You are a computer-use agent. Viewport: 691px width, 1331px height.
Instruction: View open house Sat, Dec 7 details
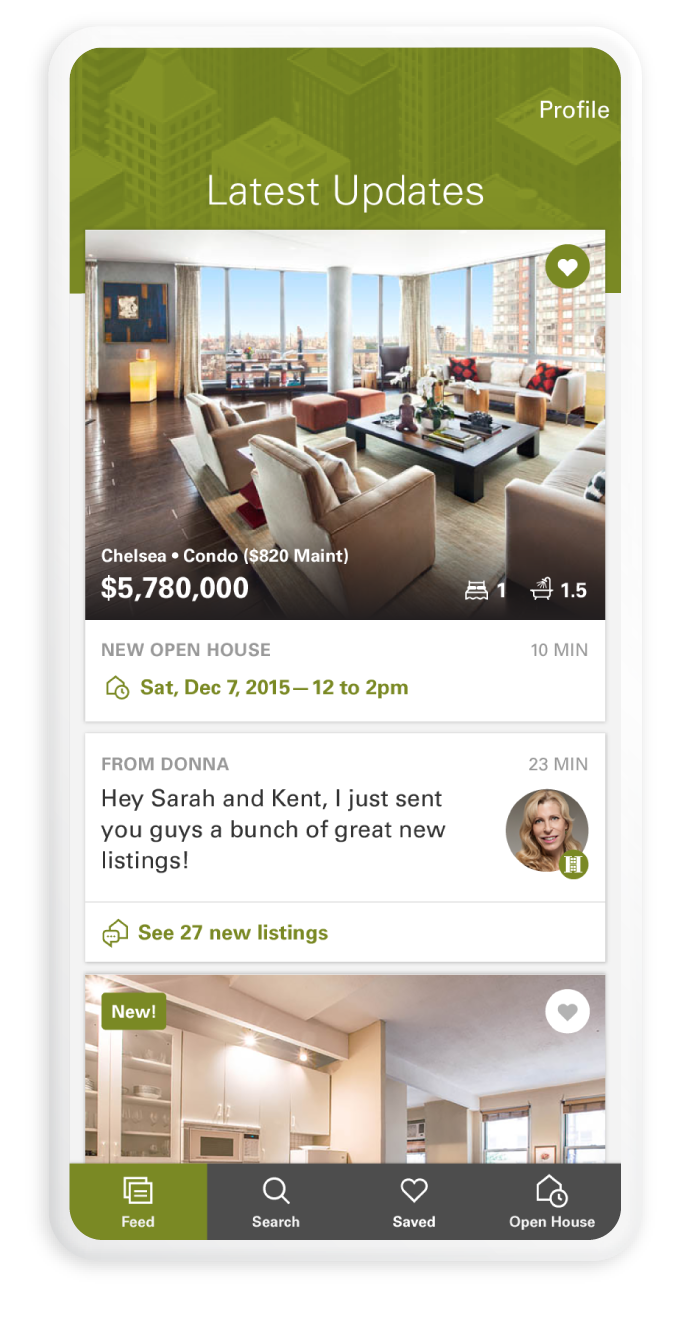pos(274,688)
